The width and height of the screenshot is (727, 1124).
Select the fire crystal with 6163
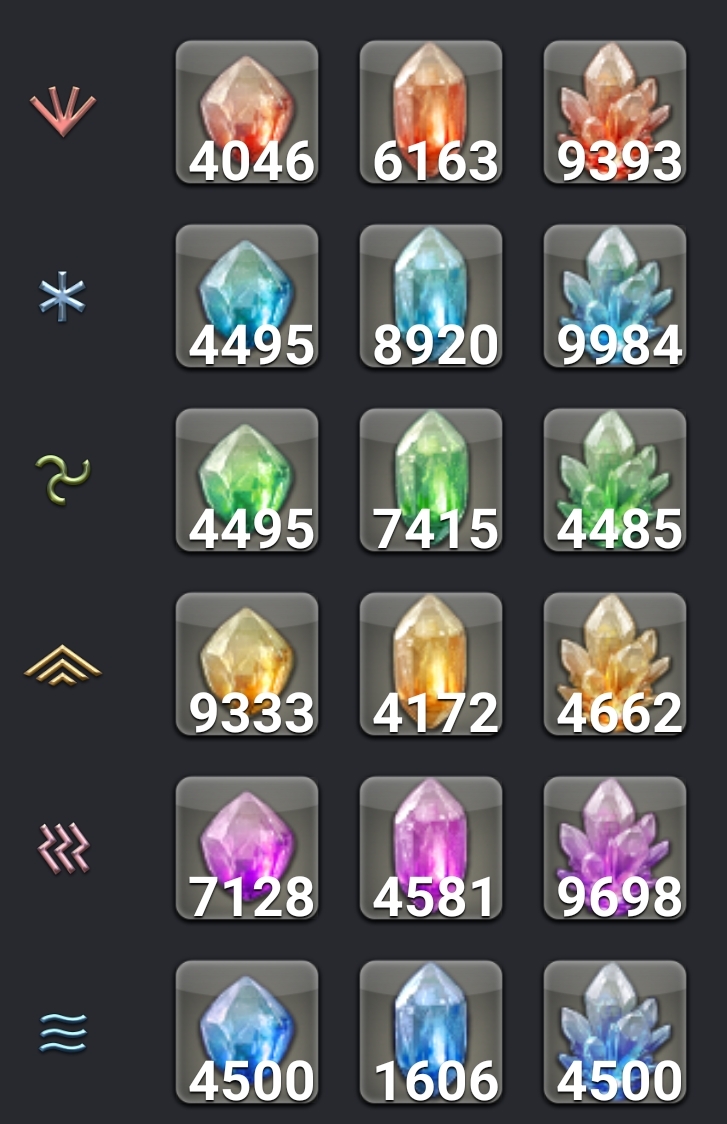431,112
